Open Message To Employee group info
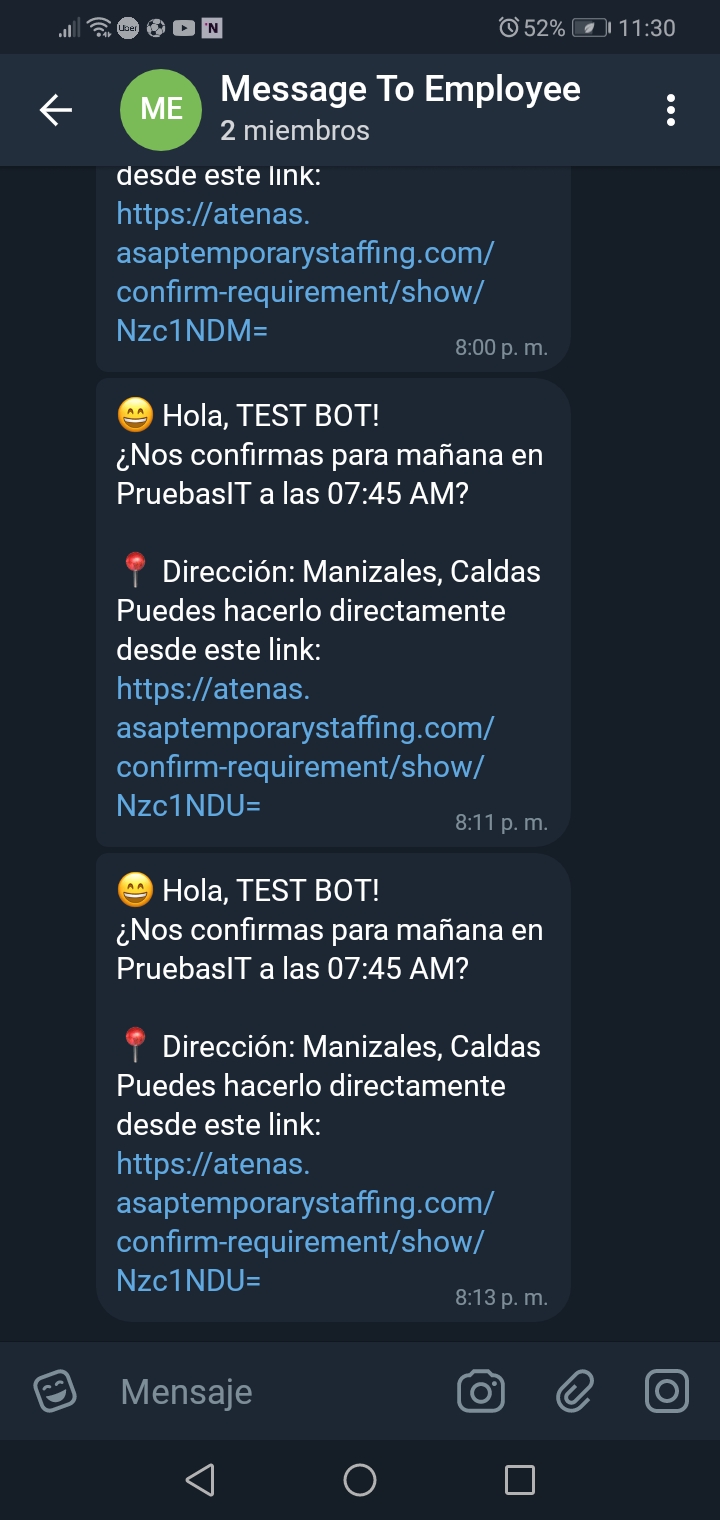This screenshot has height=1520, width=720. click(400, 108)
